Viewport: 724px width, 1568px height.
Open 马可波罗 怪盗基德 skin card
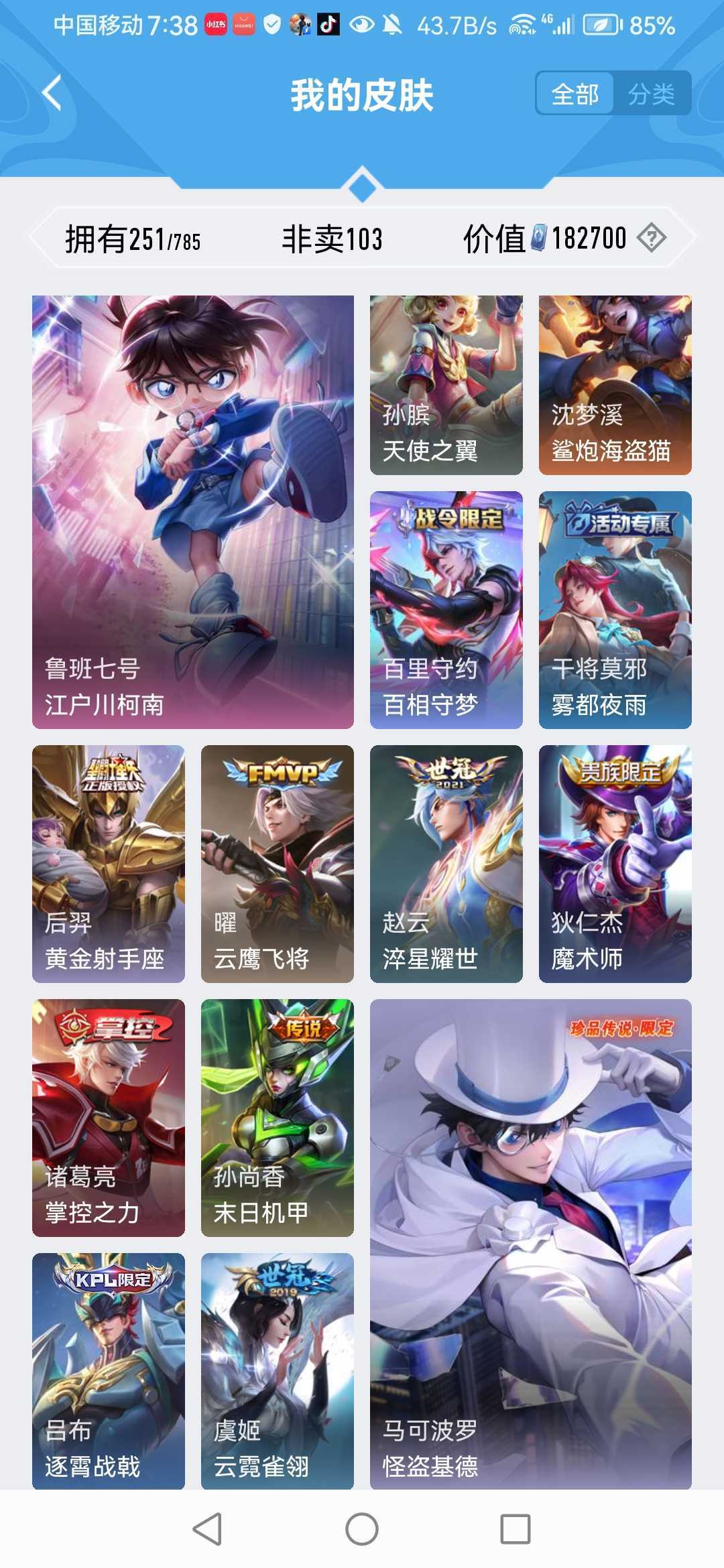(x=531, y=1244)
